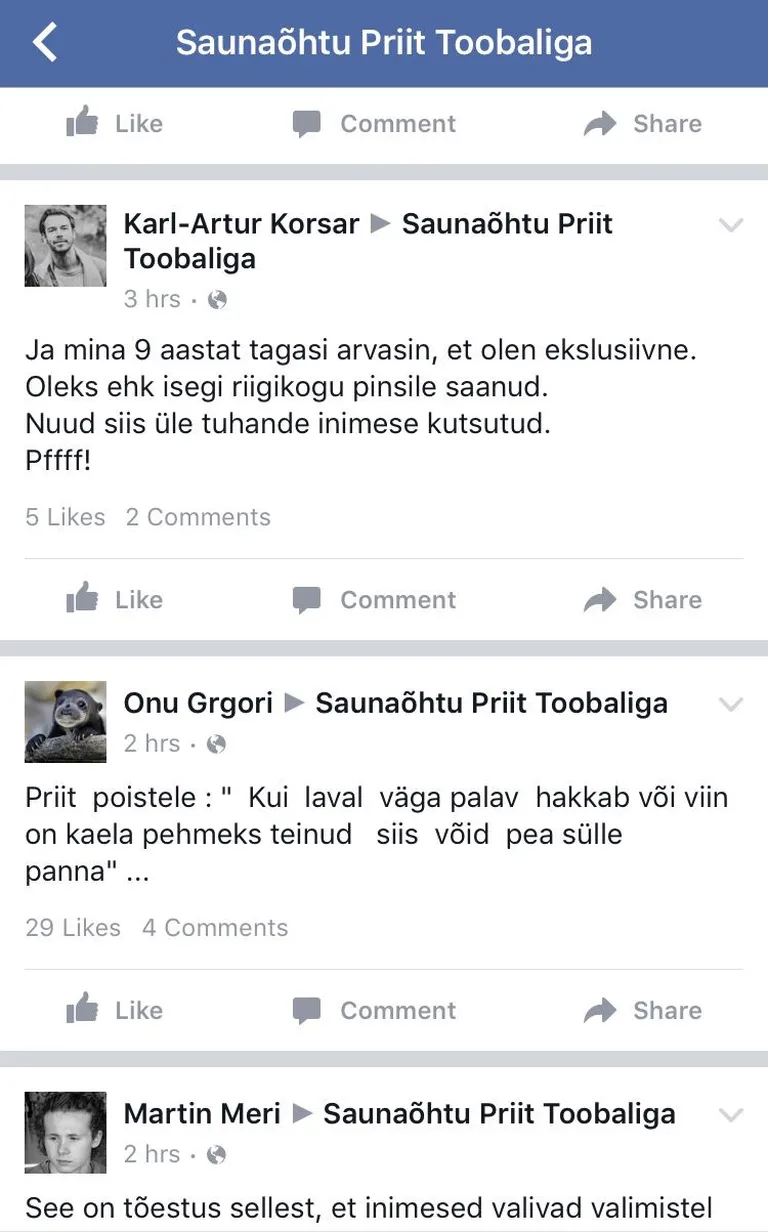The width and height of the screenshot is (768, 1232).
Task: View the 2 Comments on Karl-Artur's post
Action: click(198, 517)
